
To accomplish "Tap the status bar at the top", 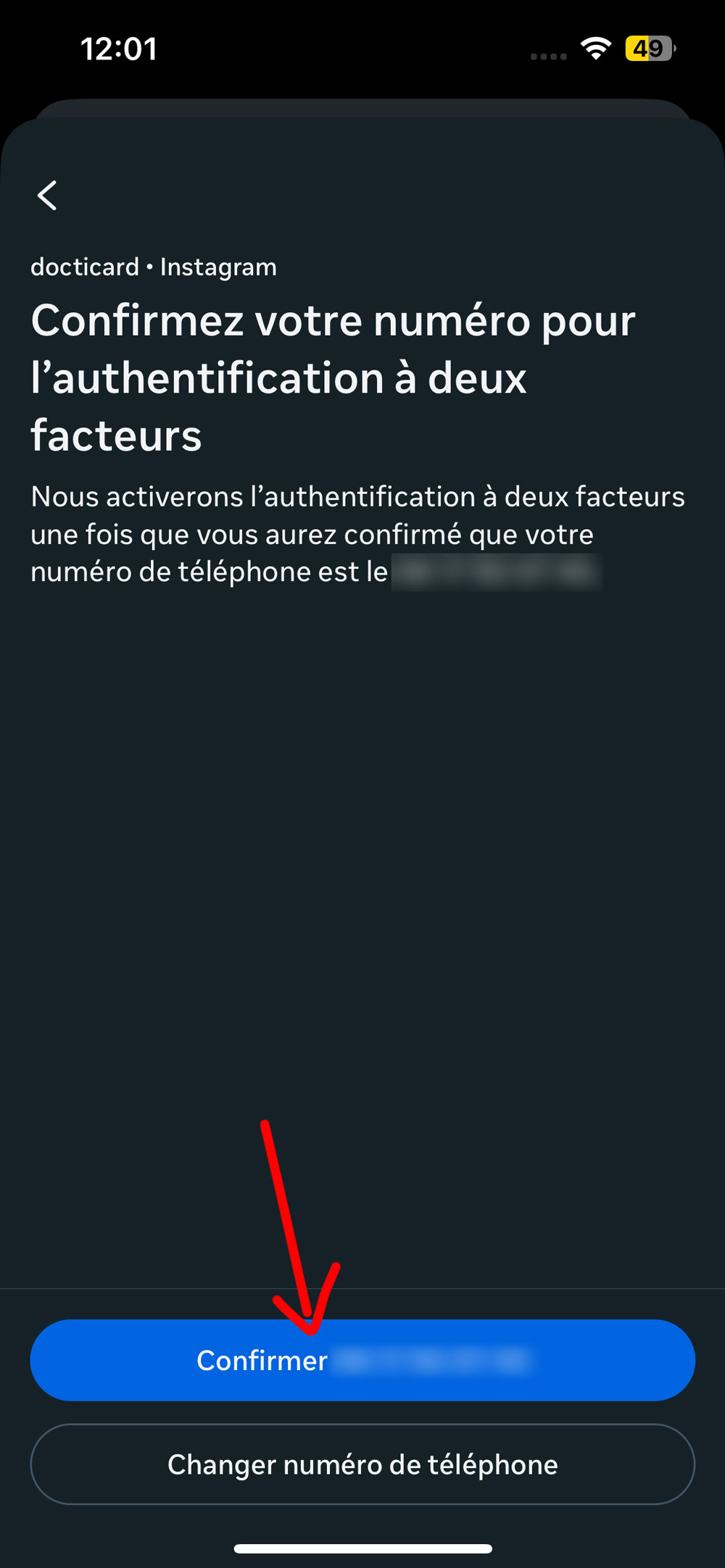I will 362,49.
